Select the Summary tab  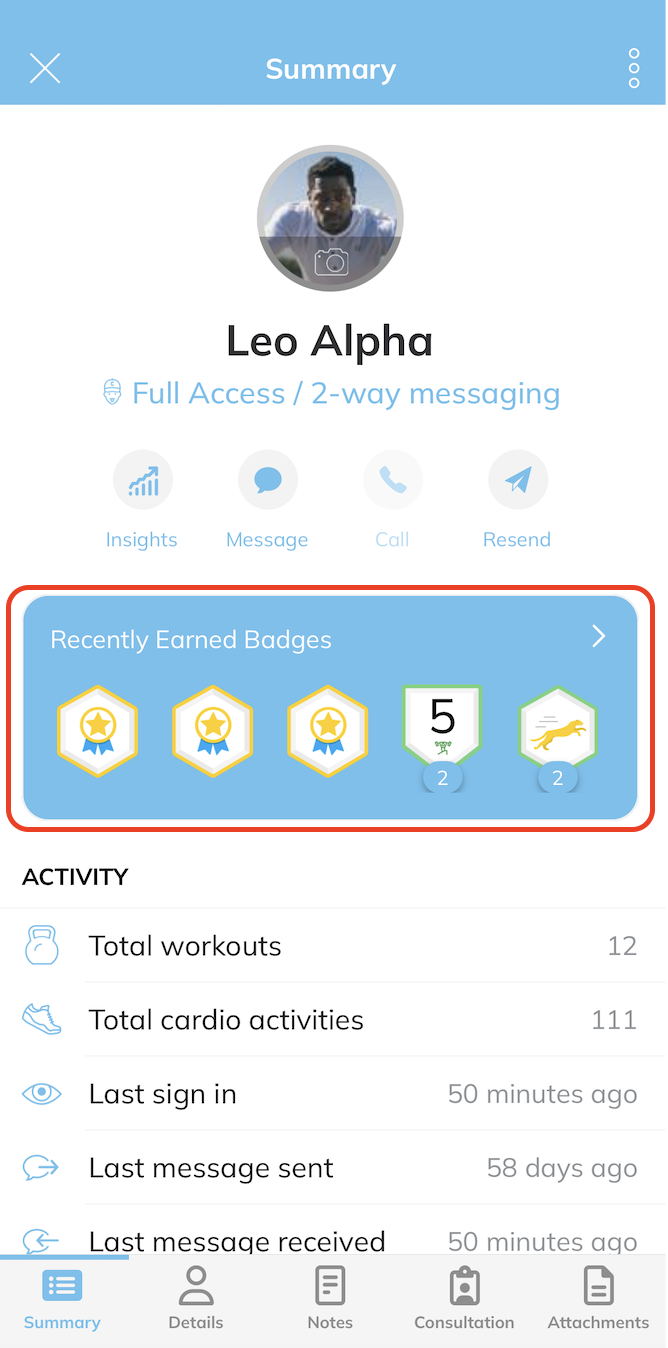tap(62, 1298)
